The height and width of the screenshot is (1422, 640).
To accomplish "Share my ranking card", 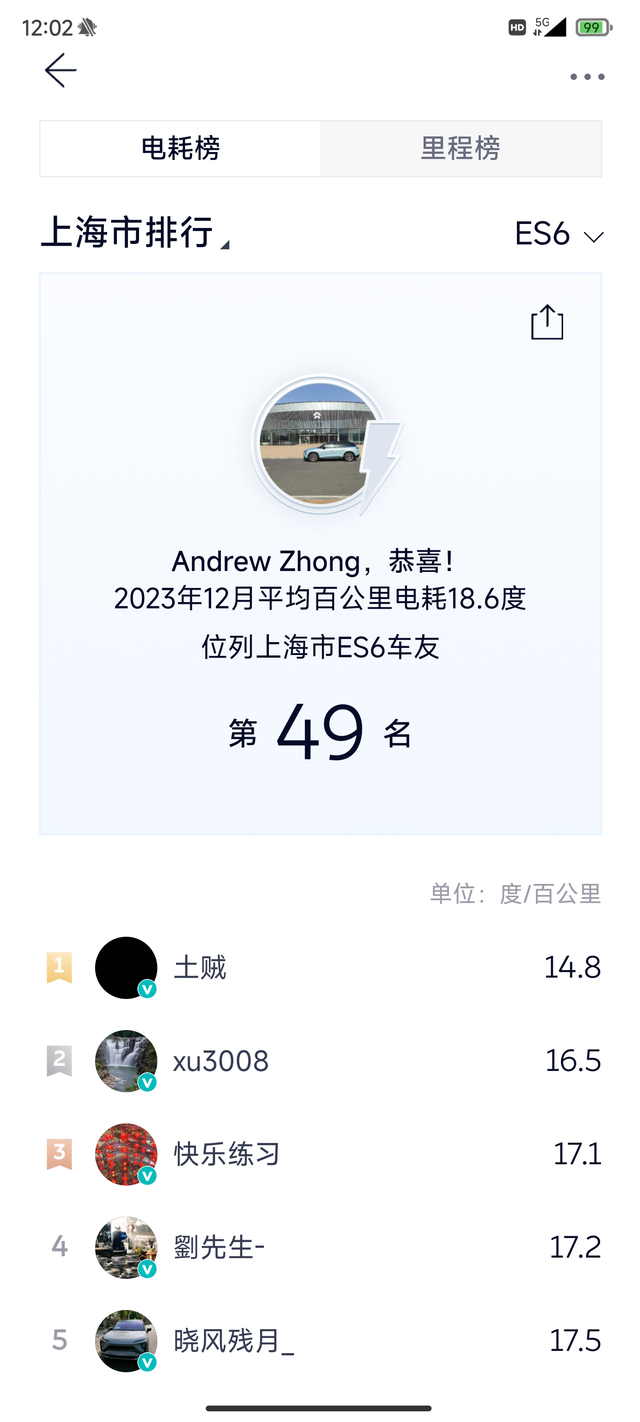I will pos(547,322).
